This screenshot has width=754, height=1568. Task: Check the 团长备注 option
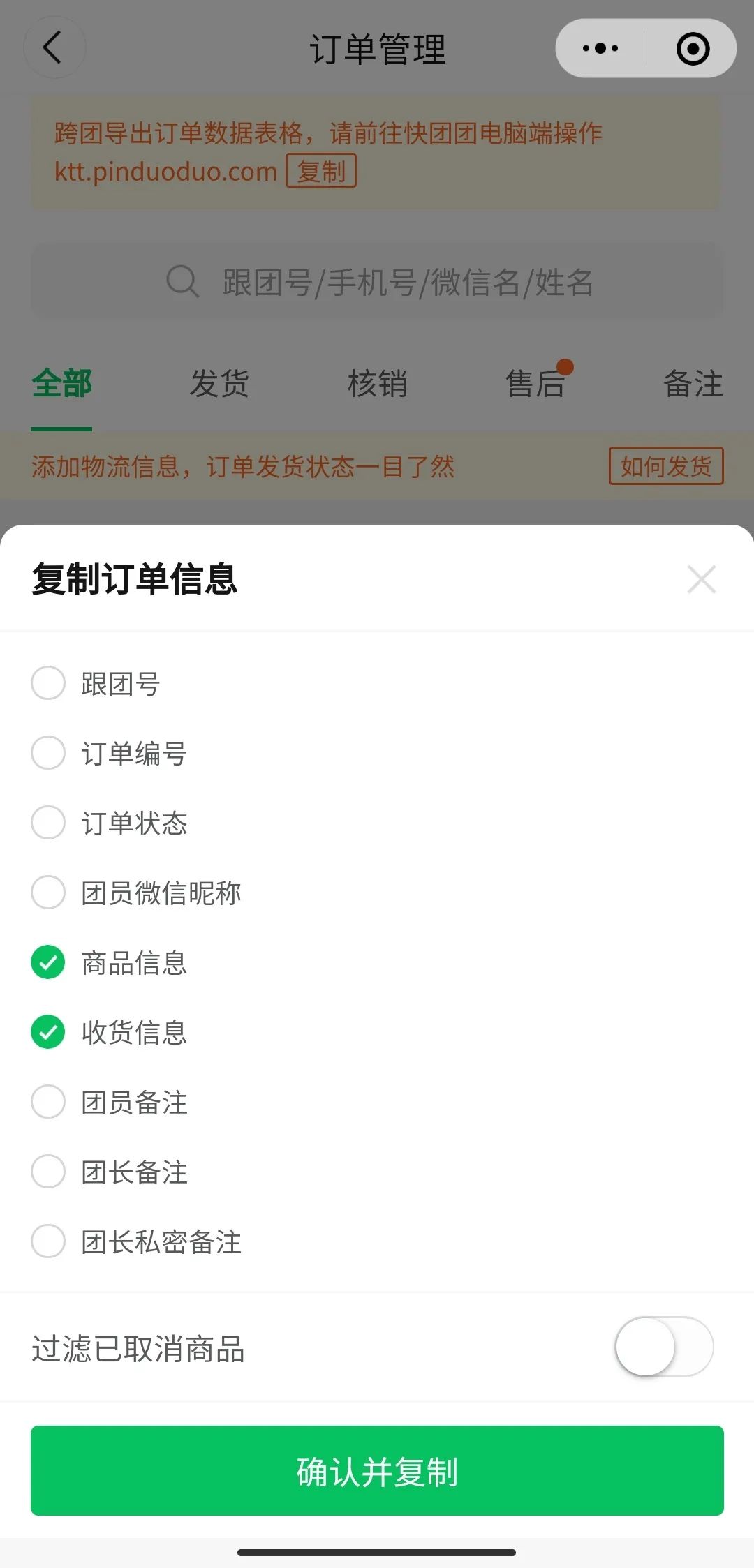pos(48,1172)
